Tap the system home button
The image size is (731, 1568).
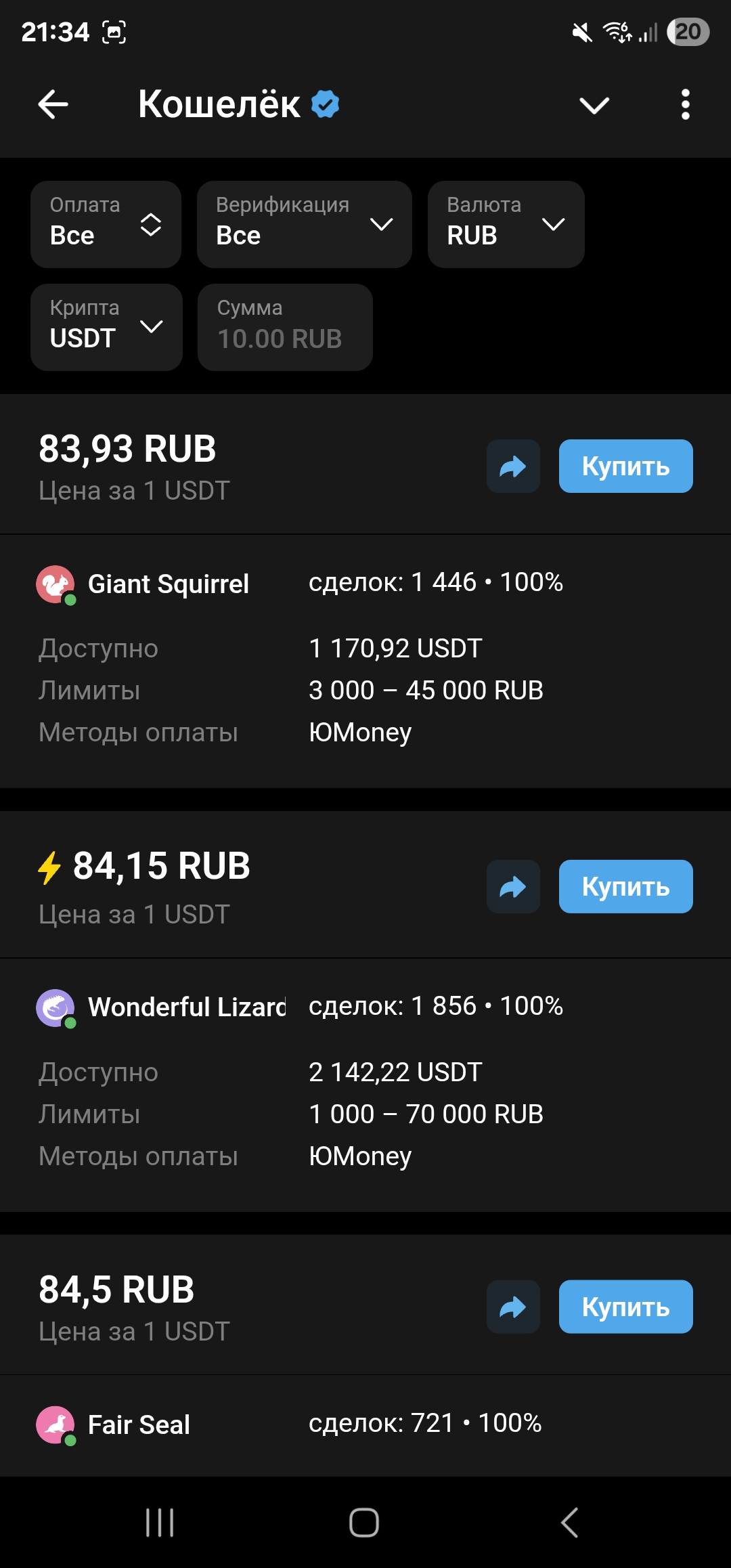coord(364,1523)
